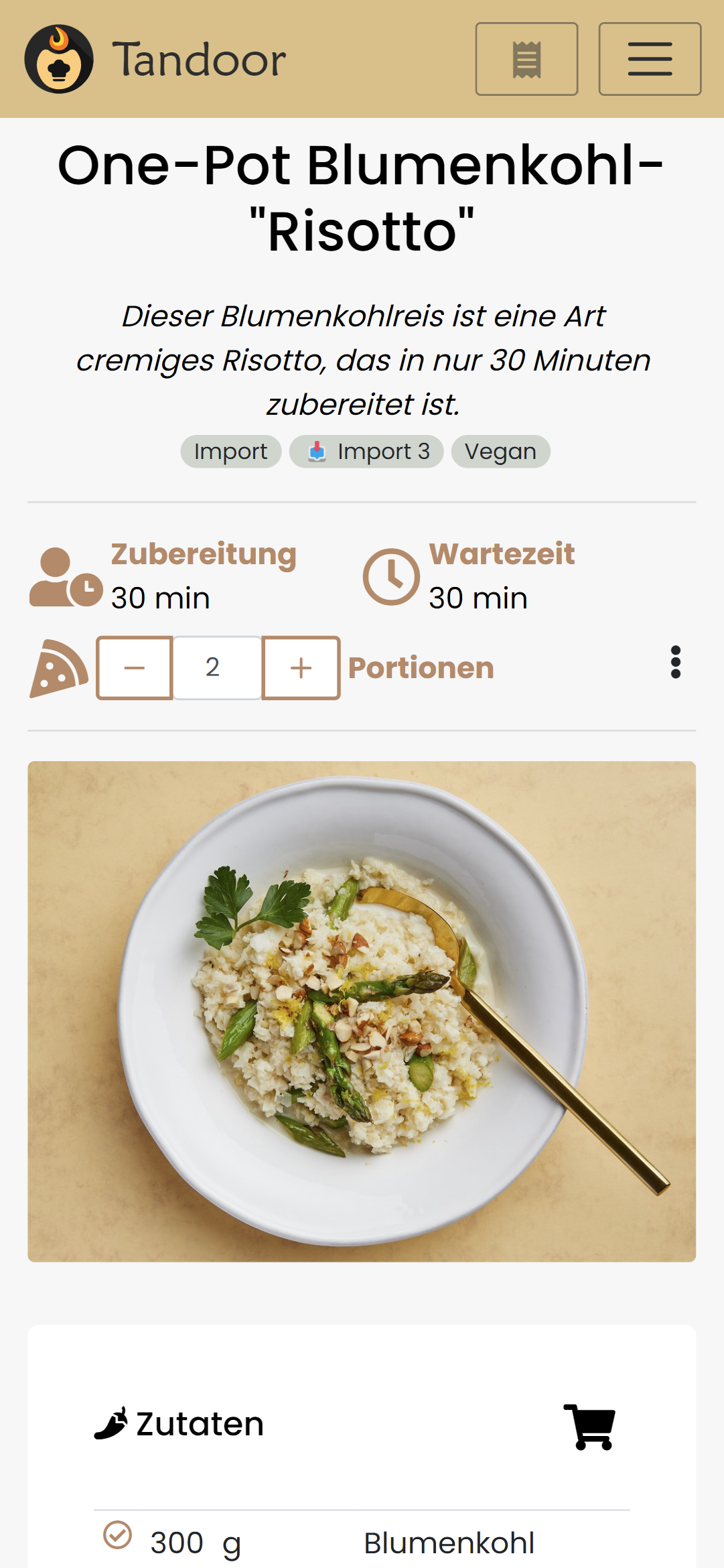Check off the 300 g Blumenkohl ingredient
Image resolution: width=724 pixels, height=1568 pixels.
click(x=118, y=1534)
